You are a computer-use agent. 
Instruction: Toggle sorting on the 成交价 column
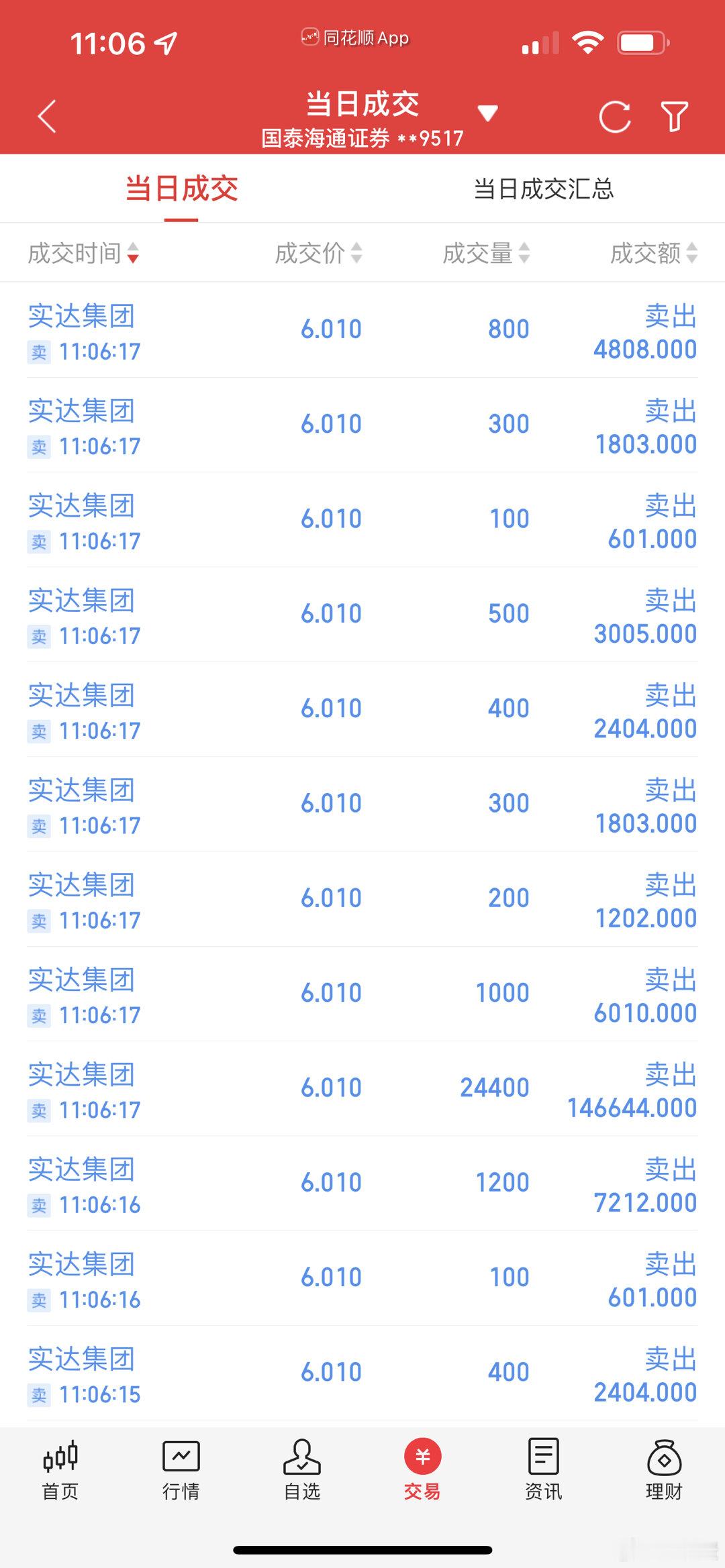317,254
